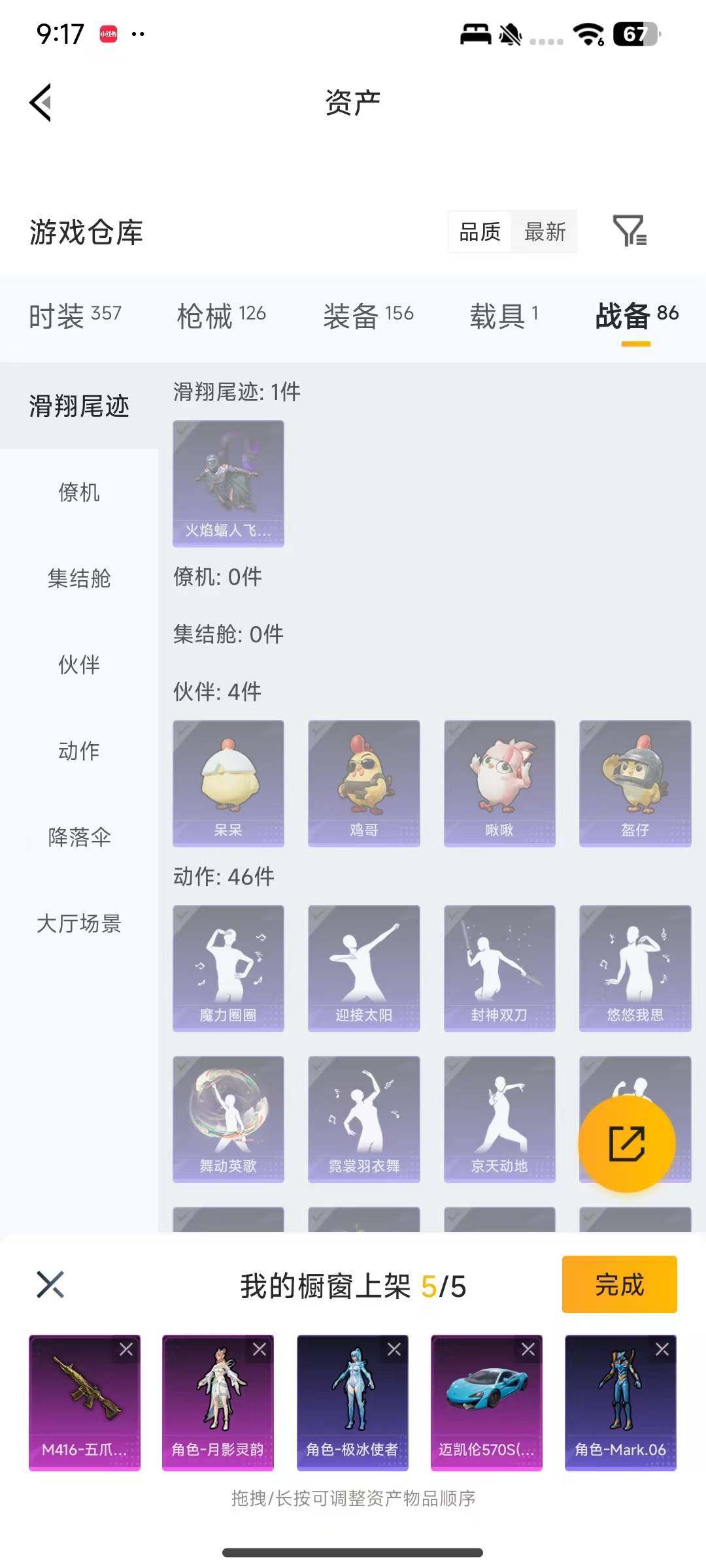
Task: Close the 我的橱窗上架 panel
Action: (x=50, y=1284)
